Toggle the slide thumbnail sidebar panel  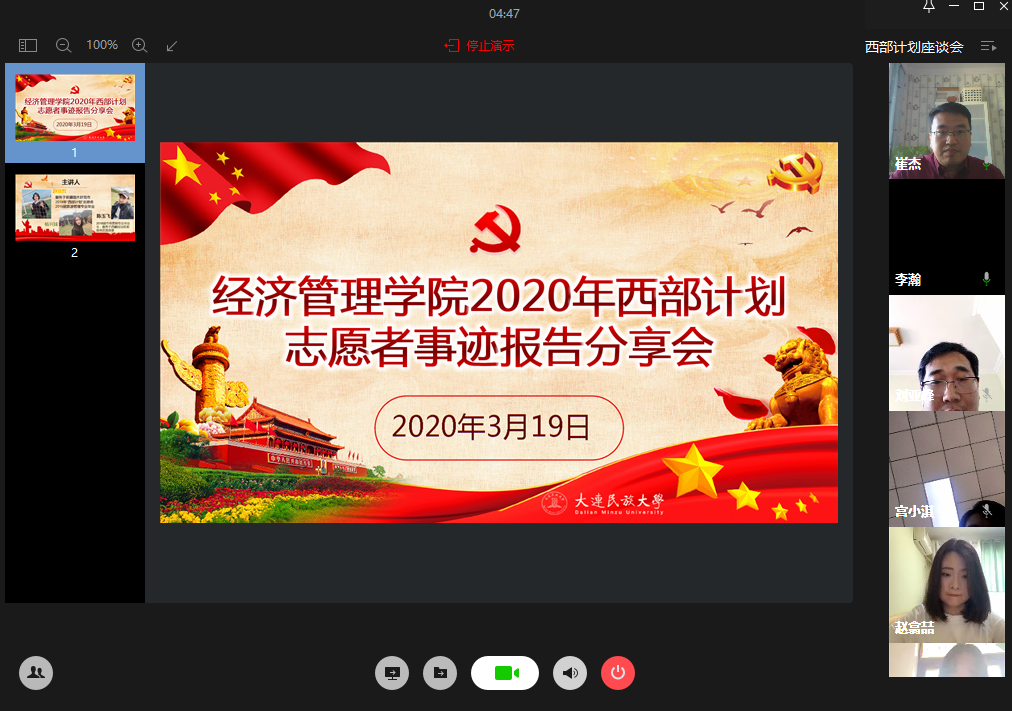pyautogui.click(x=28, y=45)
